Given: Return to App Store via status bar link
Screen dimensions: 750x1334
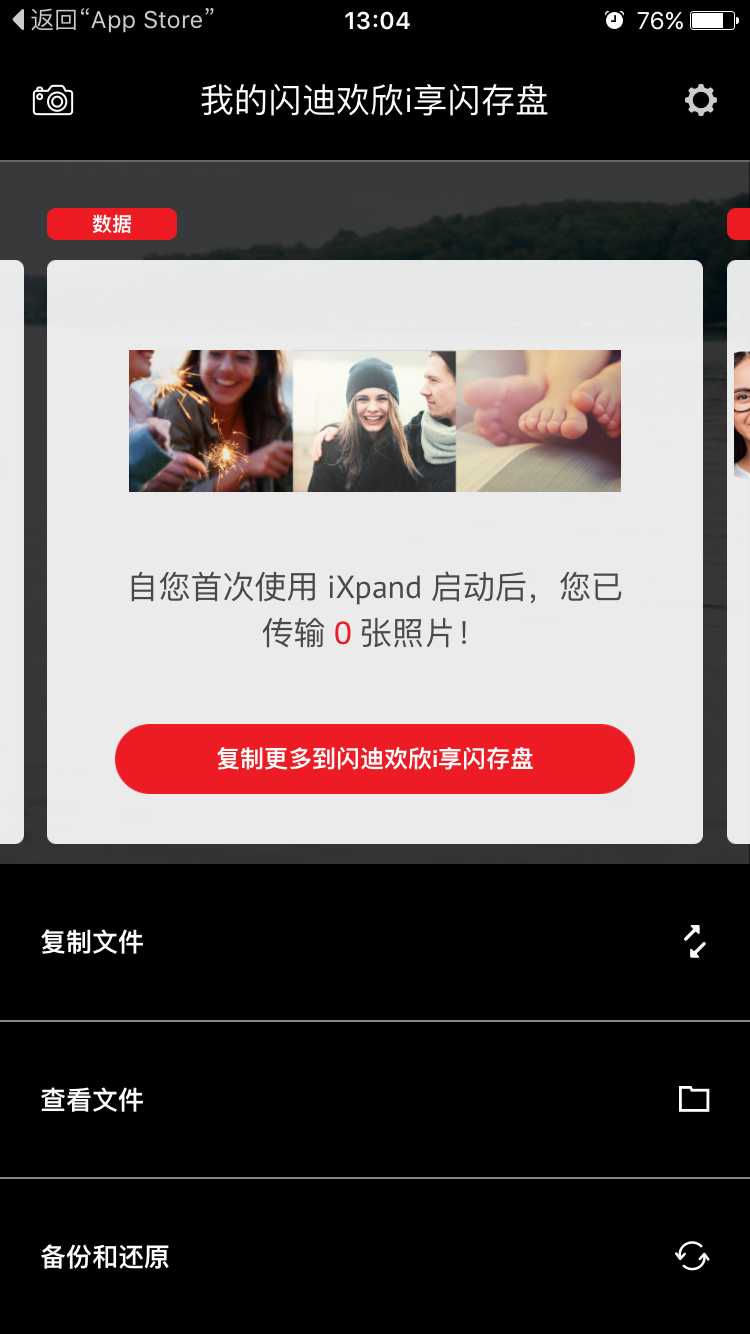Looking at the screenshot, I should 112,20.
